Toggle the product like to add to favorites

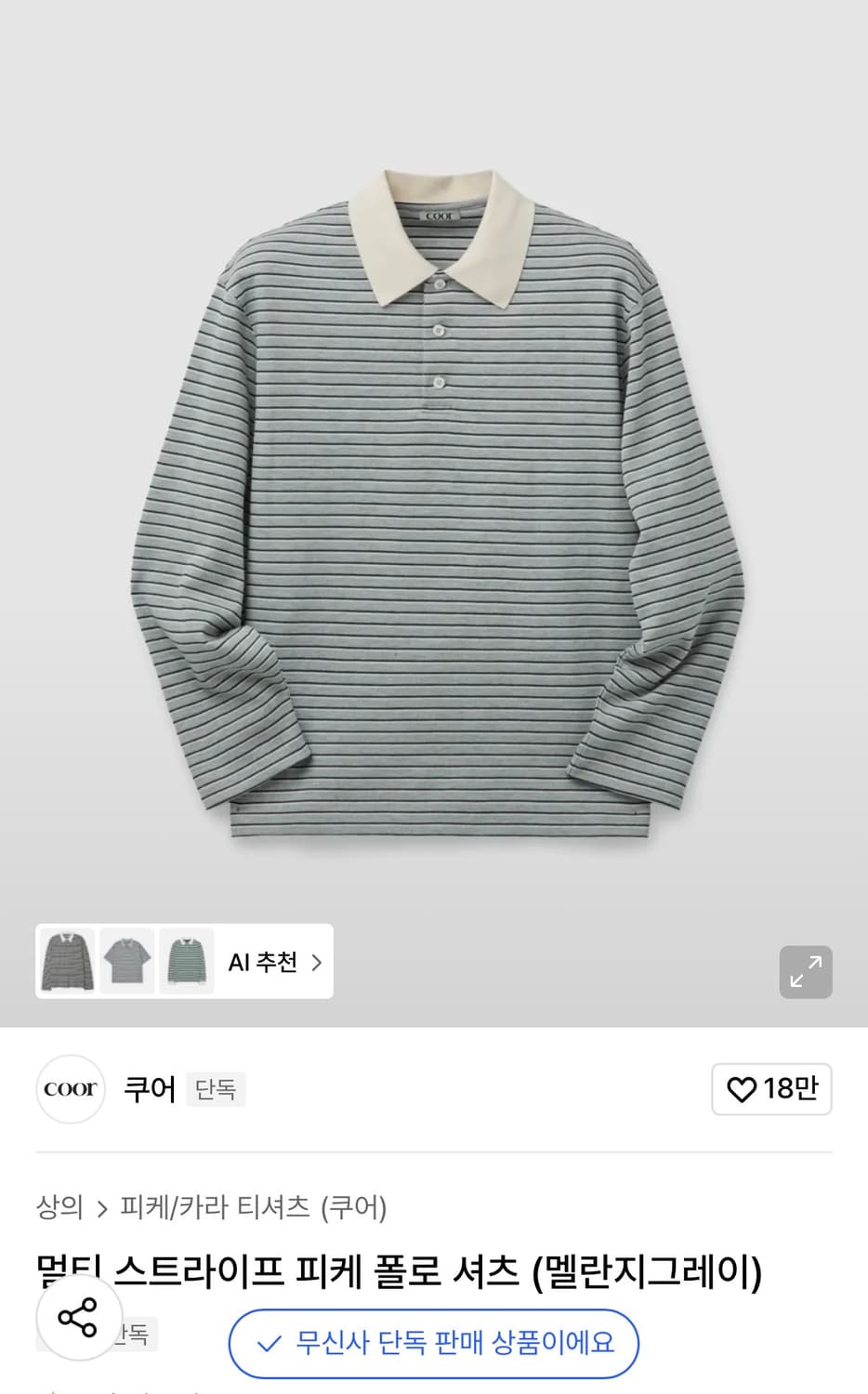[x=771, y=1089]
